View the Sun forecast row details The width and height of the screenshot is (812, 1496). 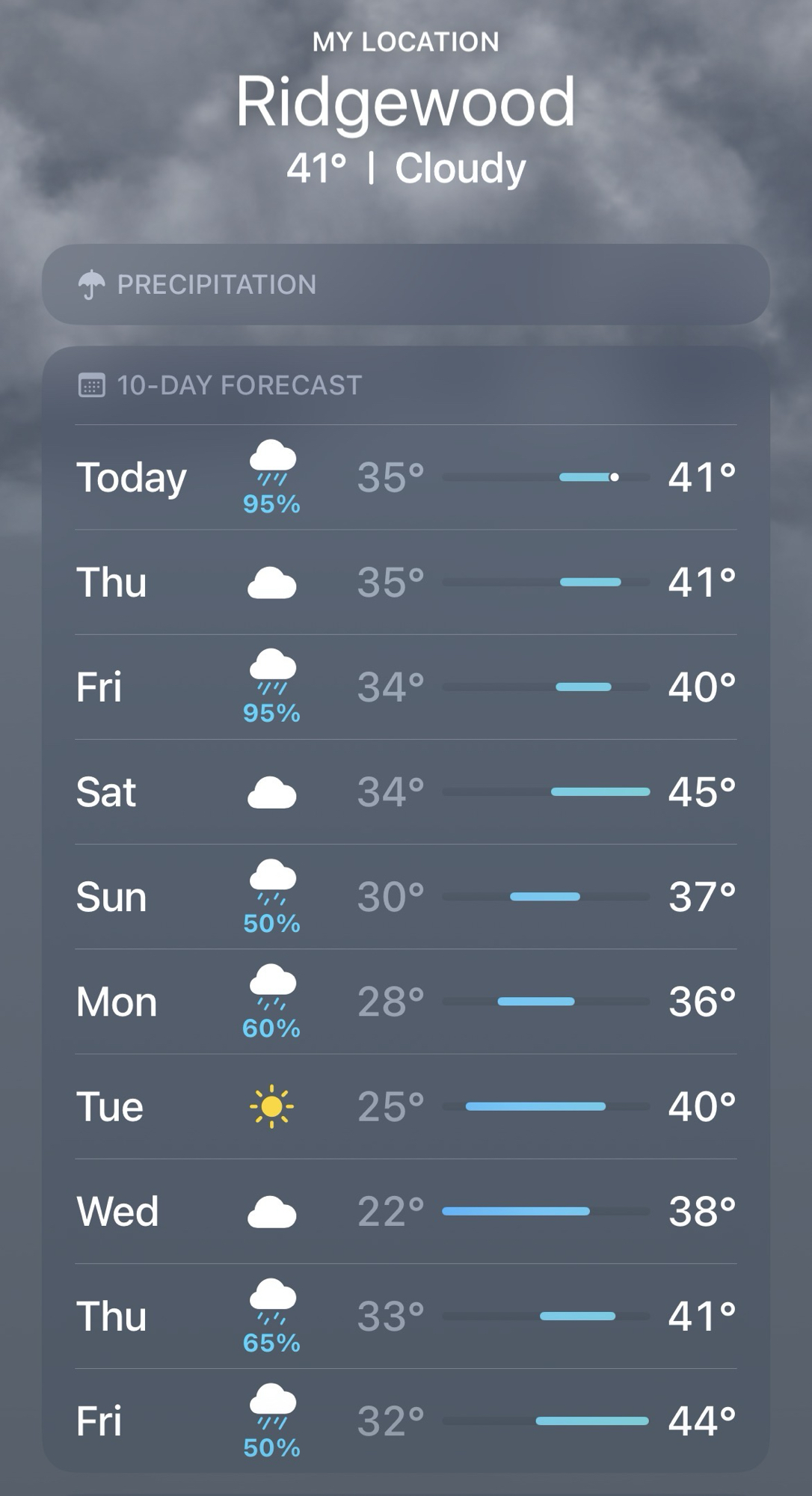pyautogui.click(x=405, y=896)
